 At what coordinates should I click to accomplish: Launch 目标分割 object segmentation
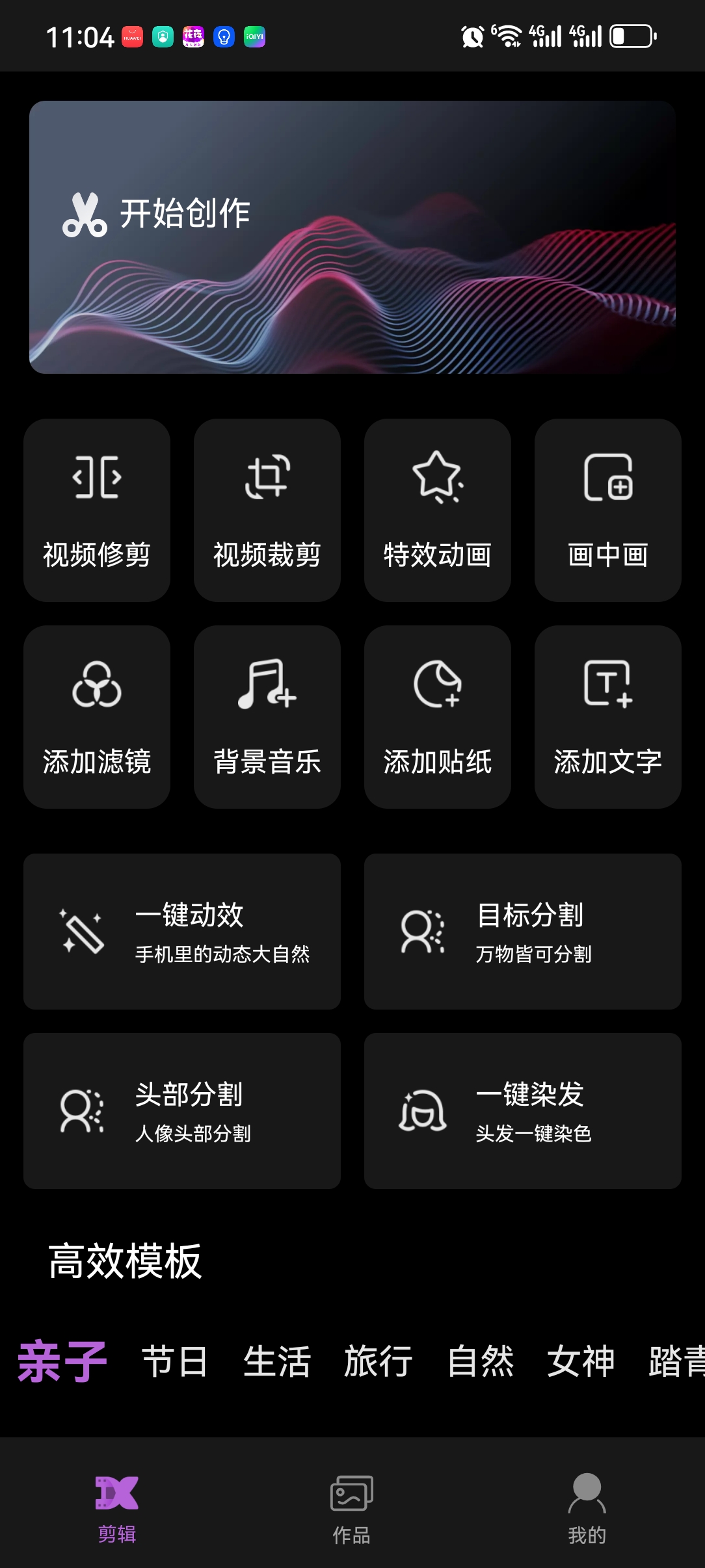pos(523,932)
